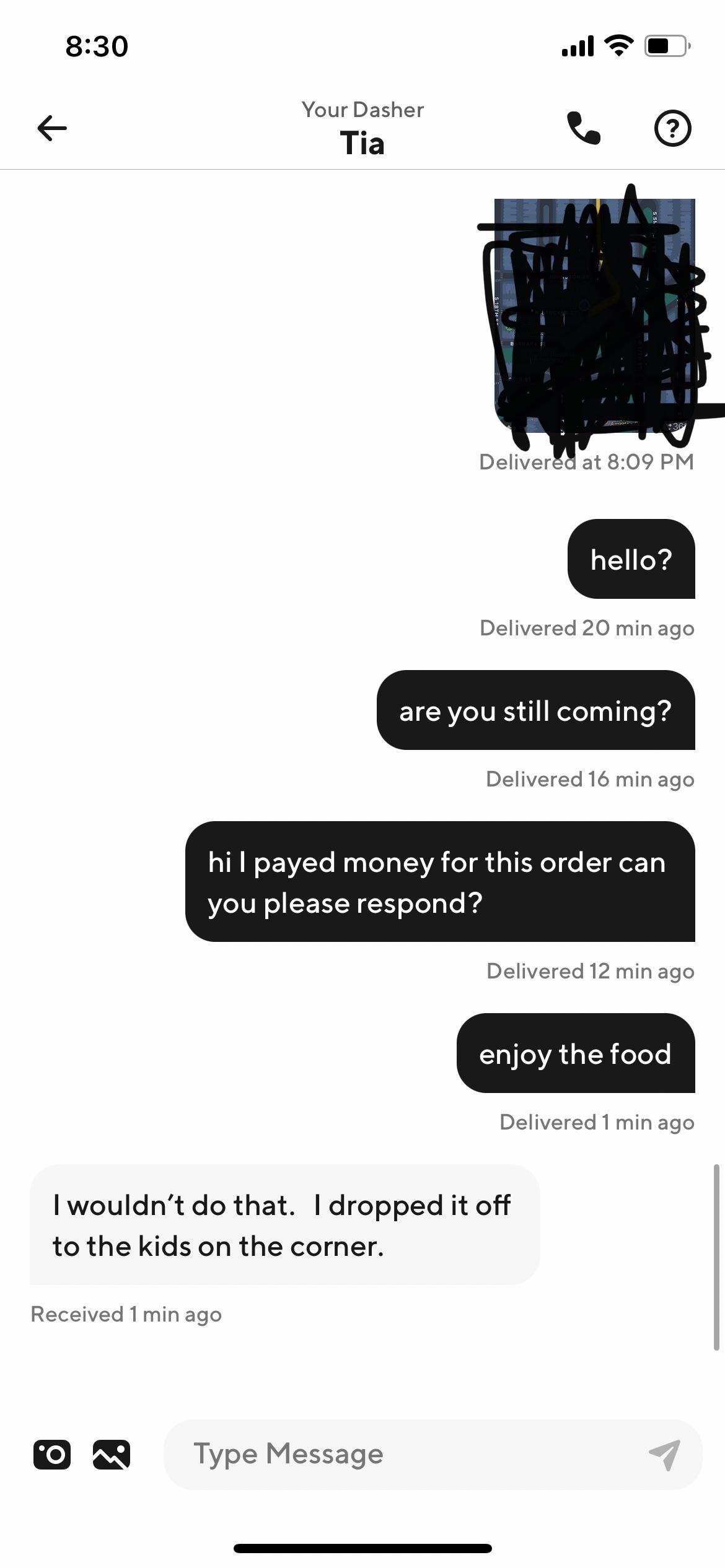Call the Dasher using the phone icon
Screen dimensions: 725x1568
pyautogui.click(x=583, y=129)
